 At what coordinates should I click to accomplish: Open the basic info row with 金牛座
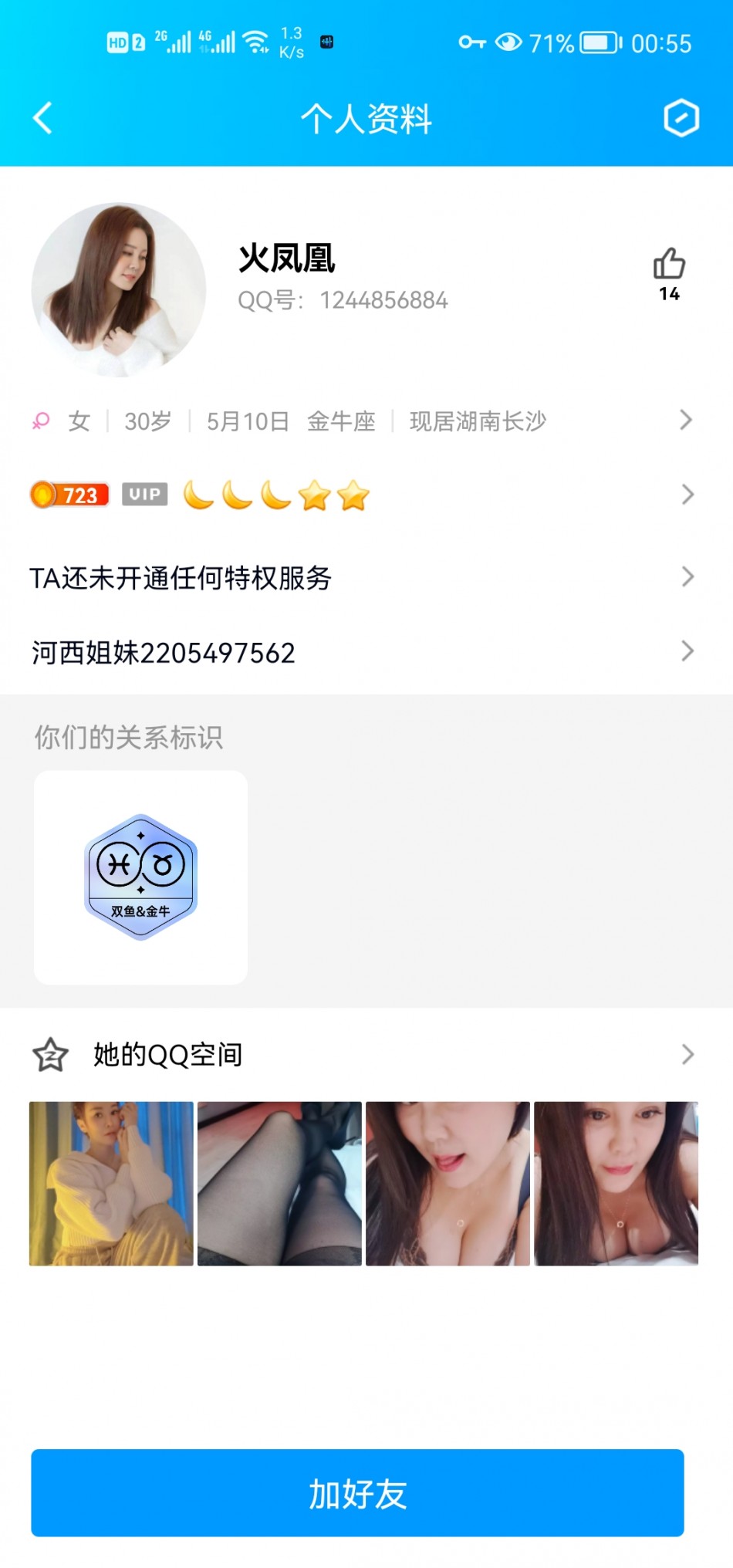pyautogui.click(x=363, y=421)
